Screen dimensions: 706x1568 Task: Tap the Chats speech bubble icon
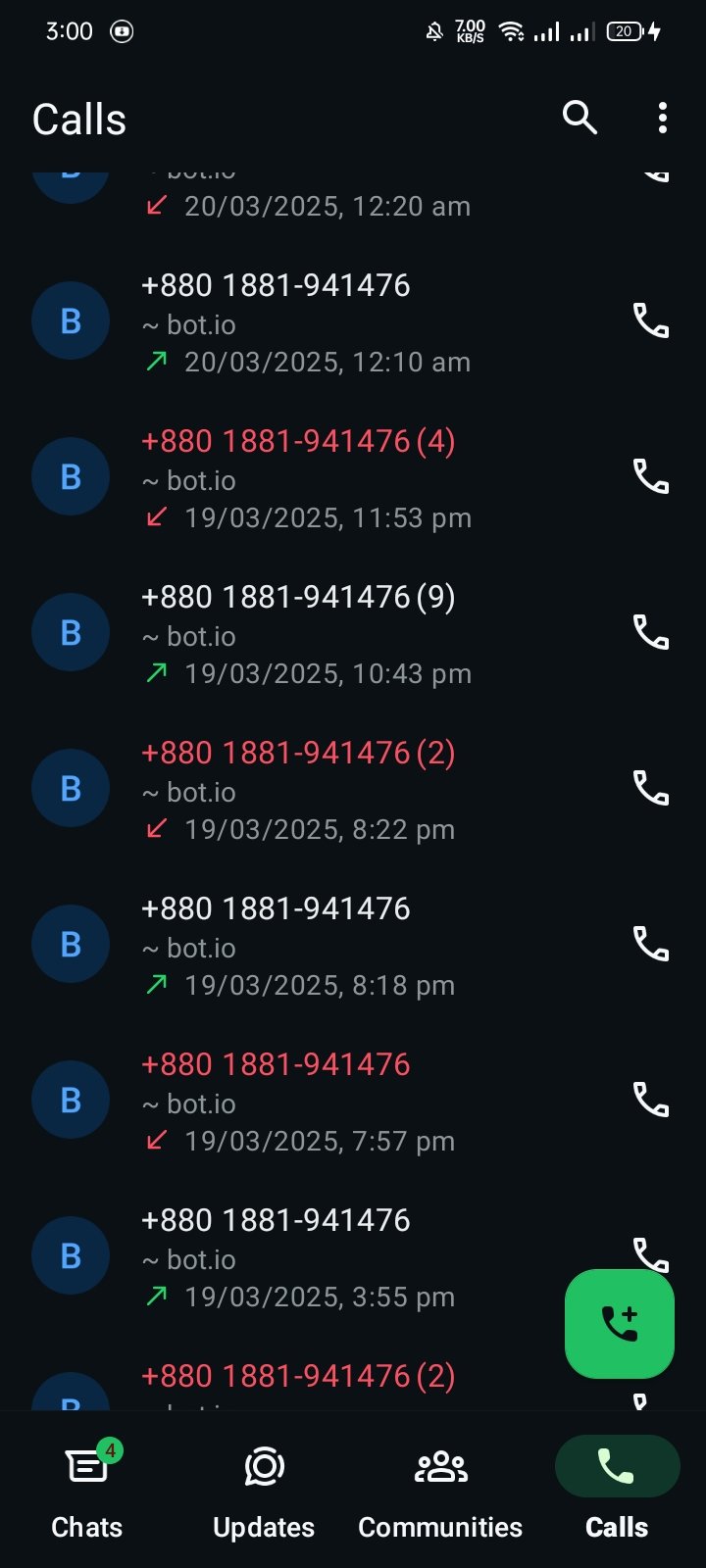(86, 1466)
